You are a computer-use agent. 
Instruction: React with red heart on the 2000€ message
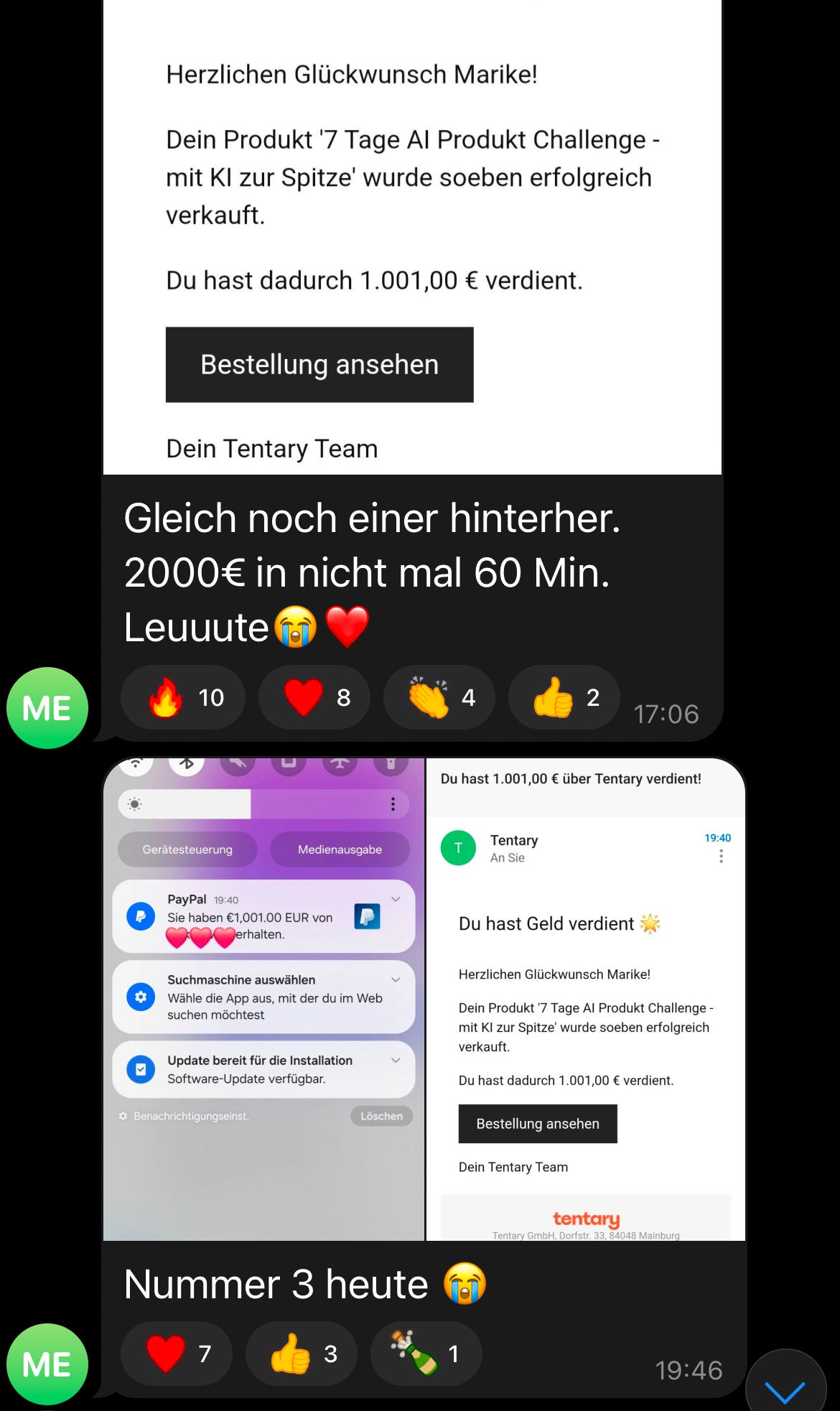tap(314, 697)
